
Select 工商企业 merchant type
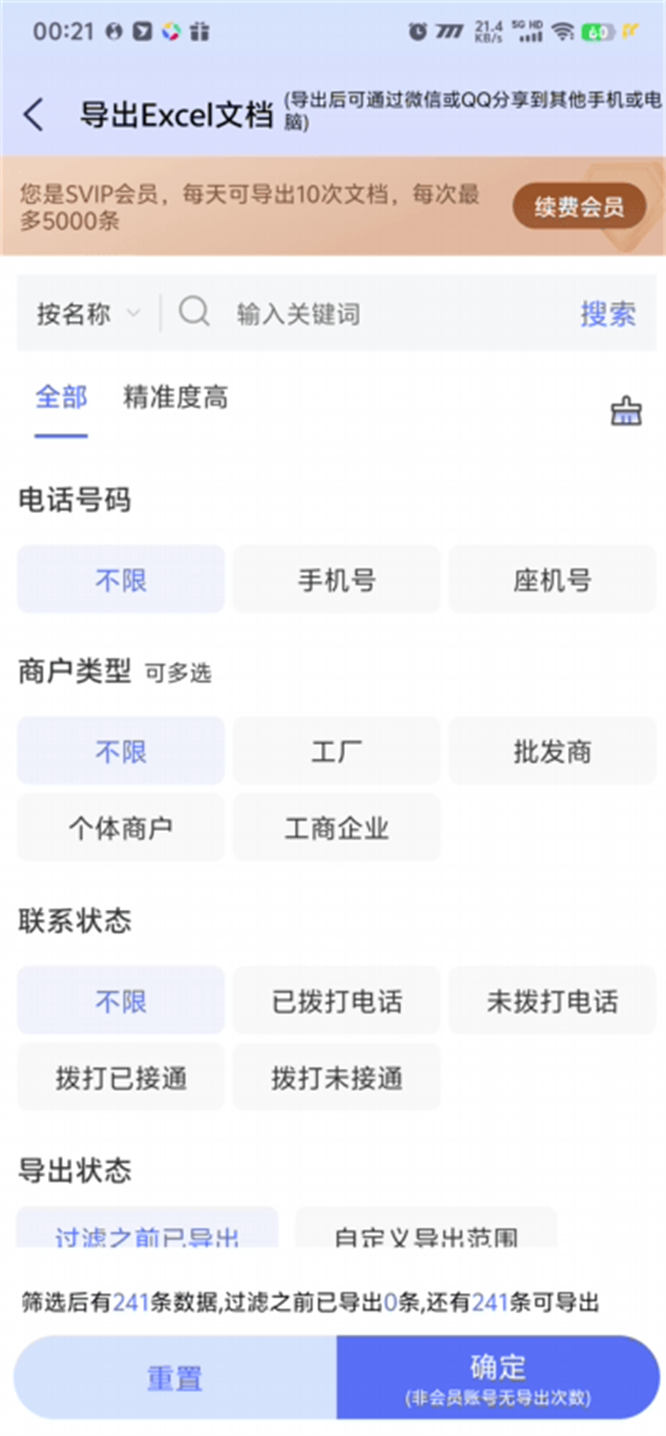(336, 828)
